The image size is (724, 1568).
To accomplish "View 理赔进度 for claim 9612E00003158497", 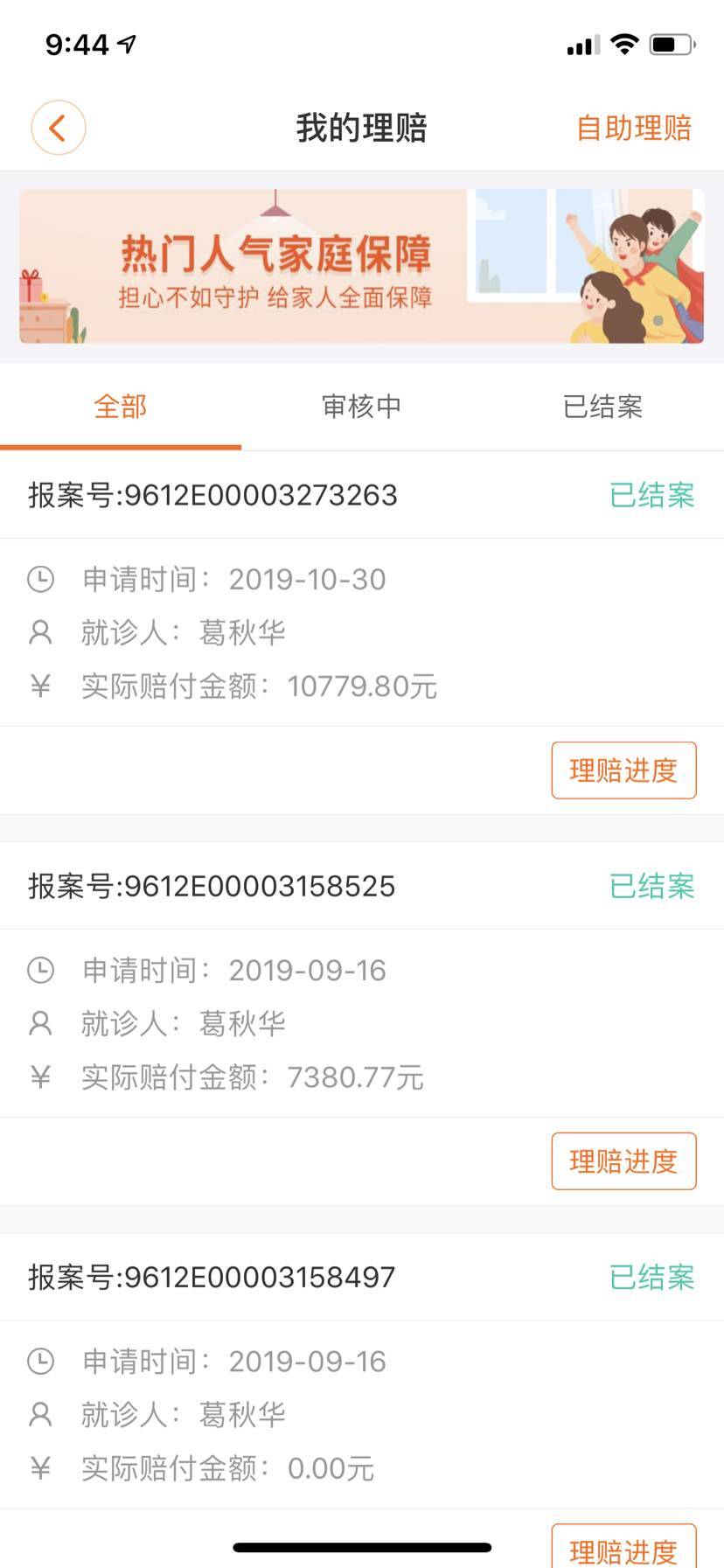I will 623,1550.
